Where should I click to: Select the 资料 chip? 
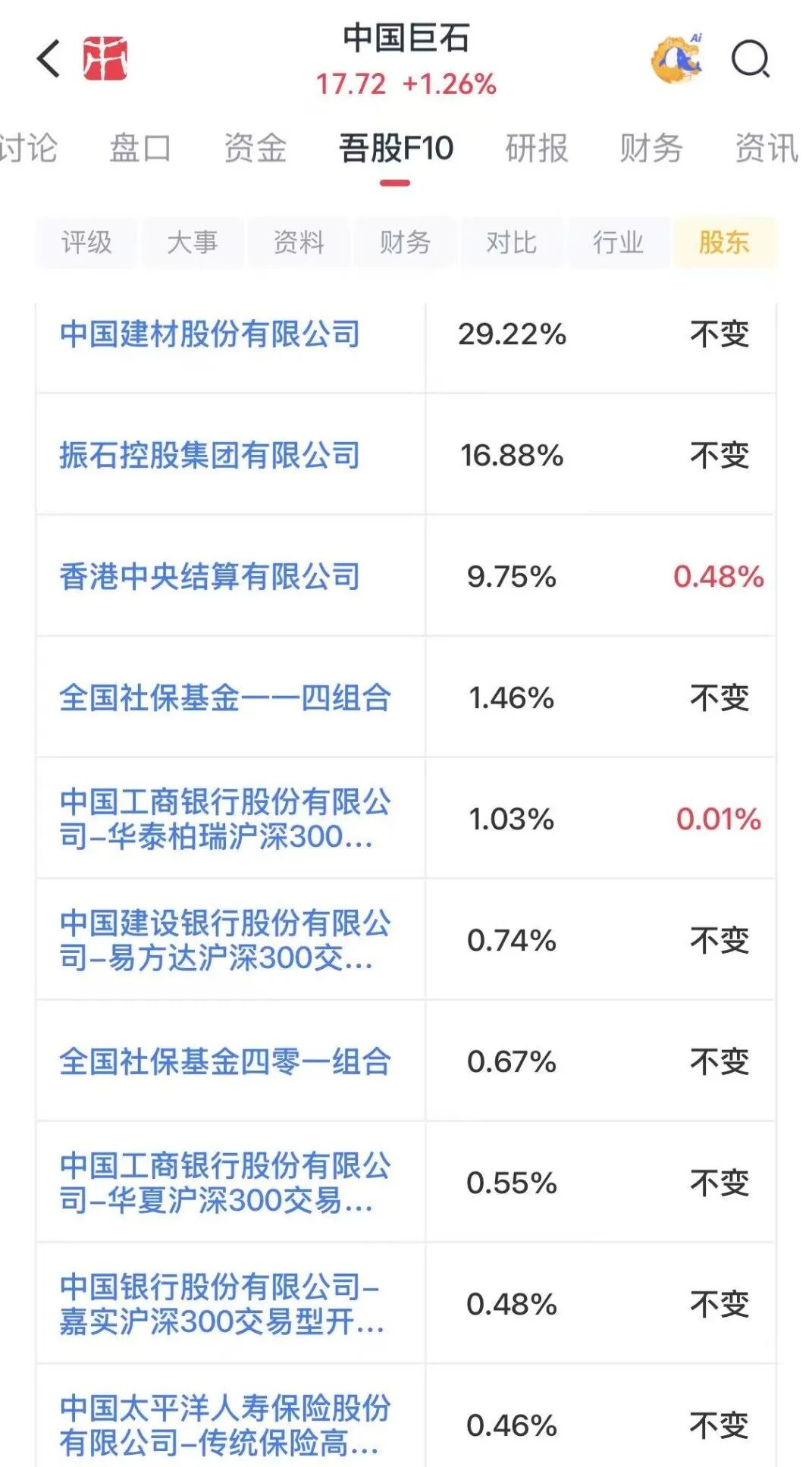[299, 243]
